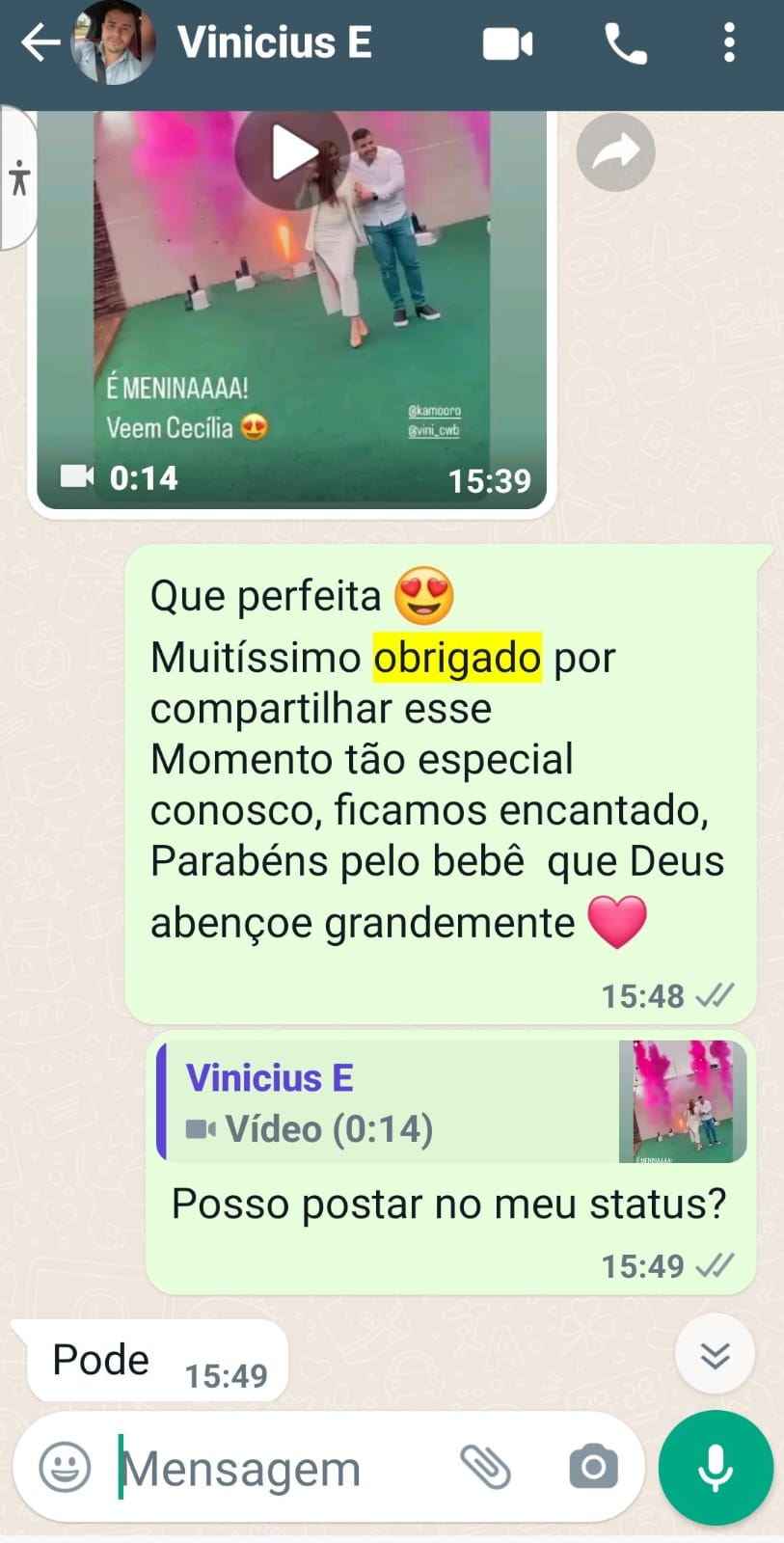This screenshot has height=1543, width=784.
Task: Start a video call with Vinicius E
Action: click(507, 44)
